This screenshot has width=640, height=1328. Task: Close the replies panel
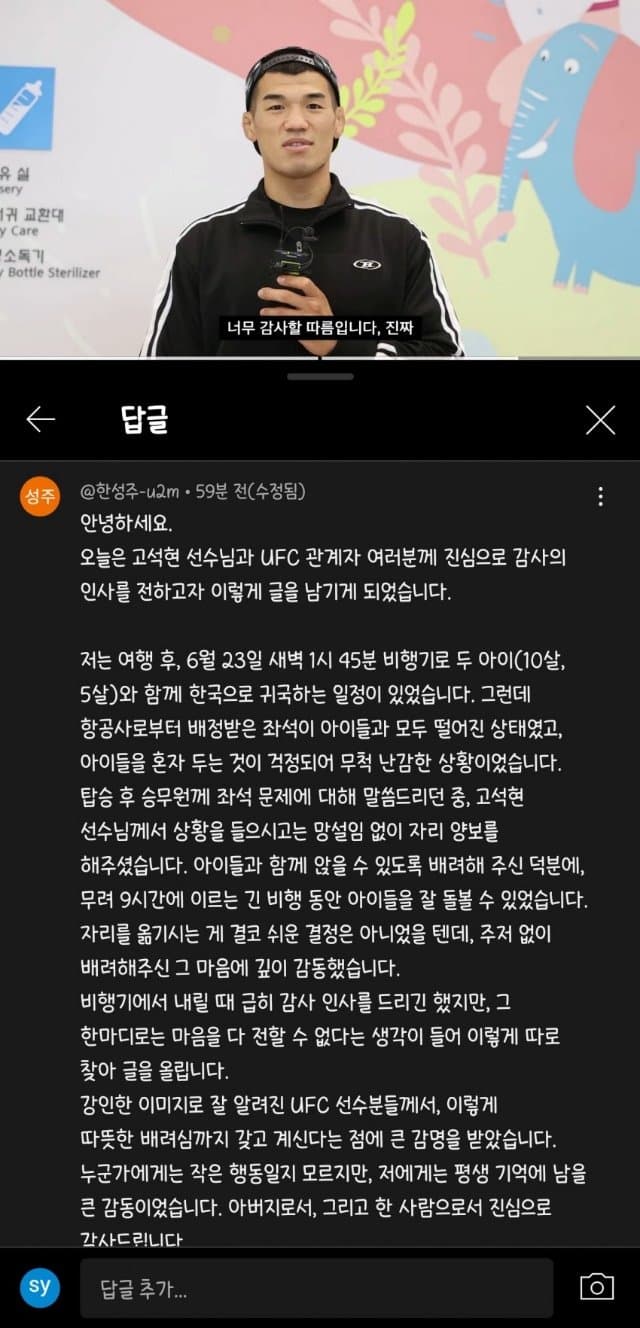coord(600,420)
